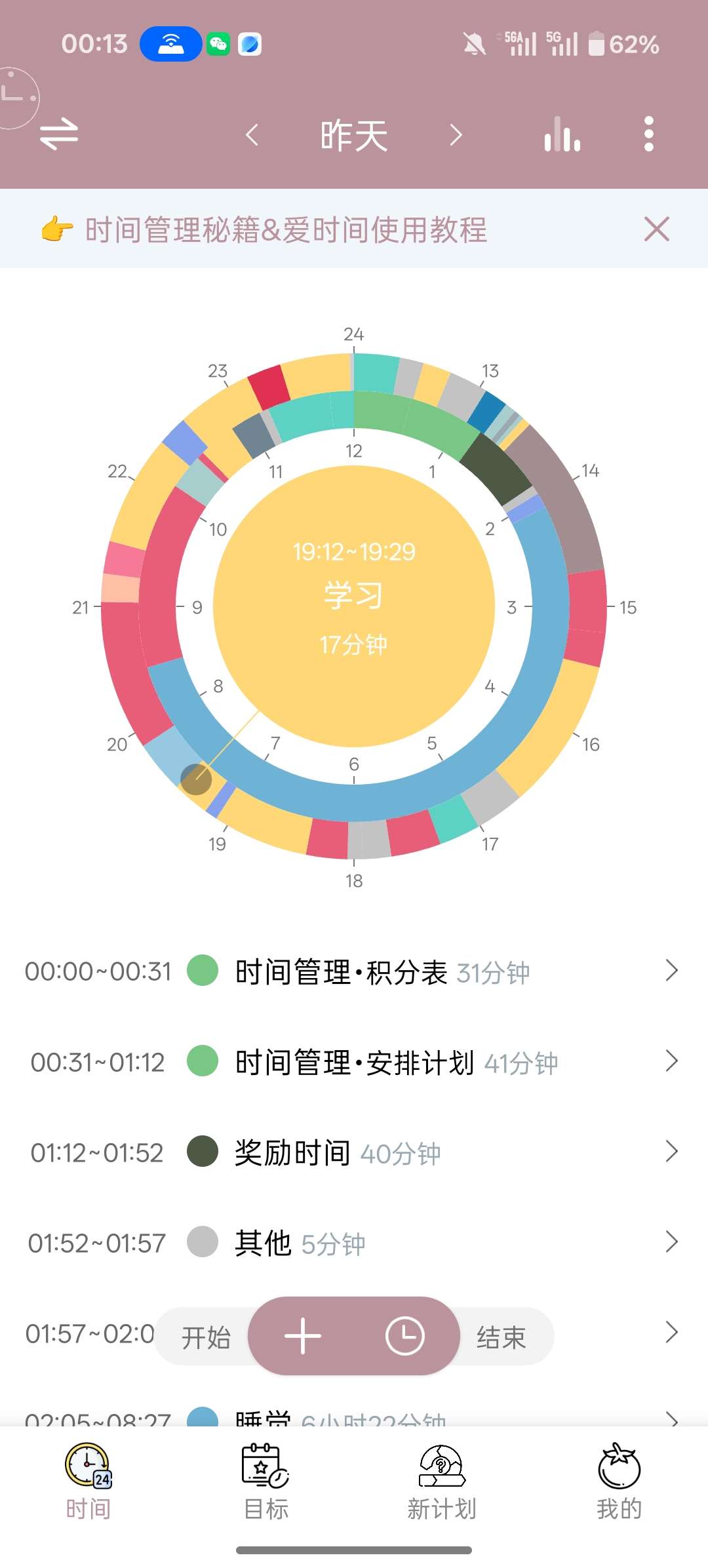The width and height of the screenshot is (708, 1568).
Task: Add a new time record
Action: tap(303, 1336)
